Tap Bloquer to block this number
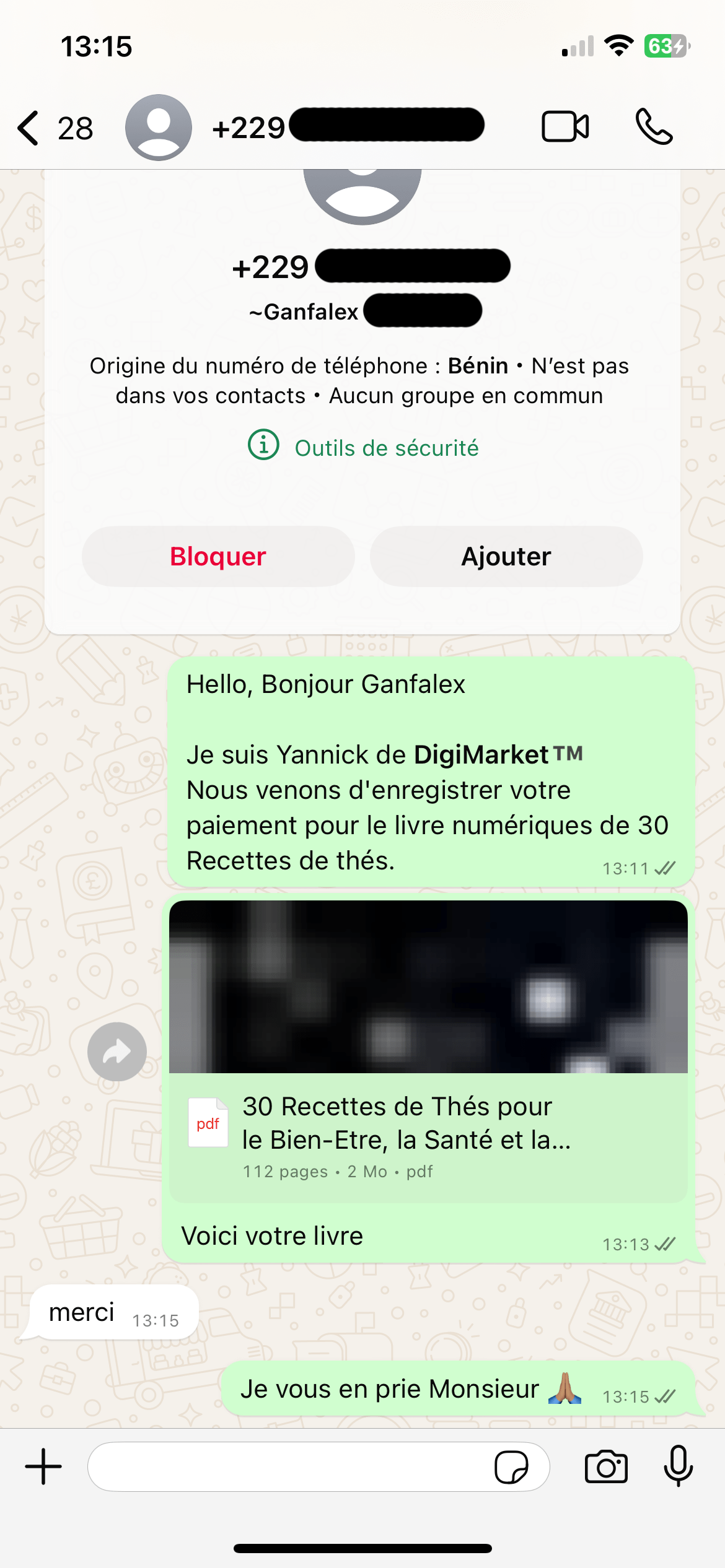725x1568 pixels. coord(218,556)
